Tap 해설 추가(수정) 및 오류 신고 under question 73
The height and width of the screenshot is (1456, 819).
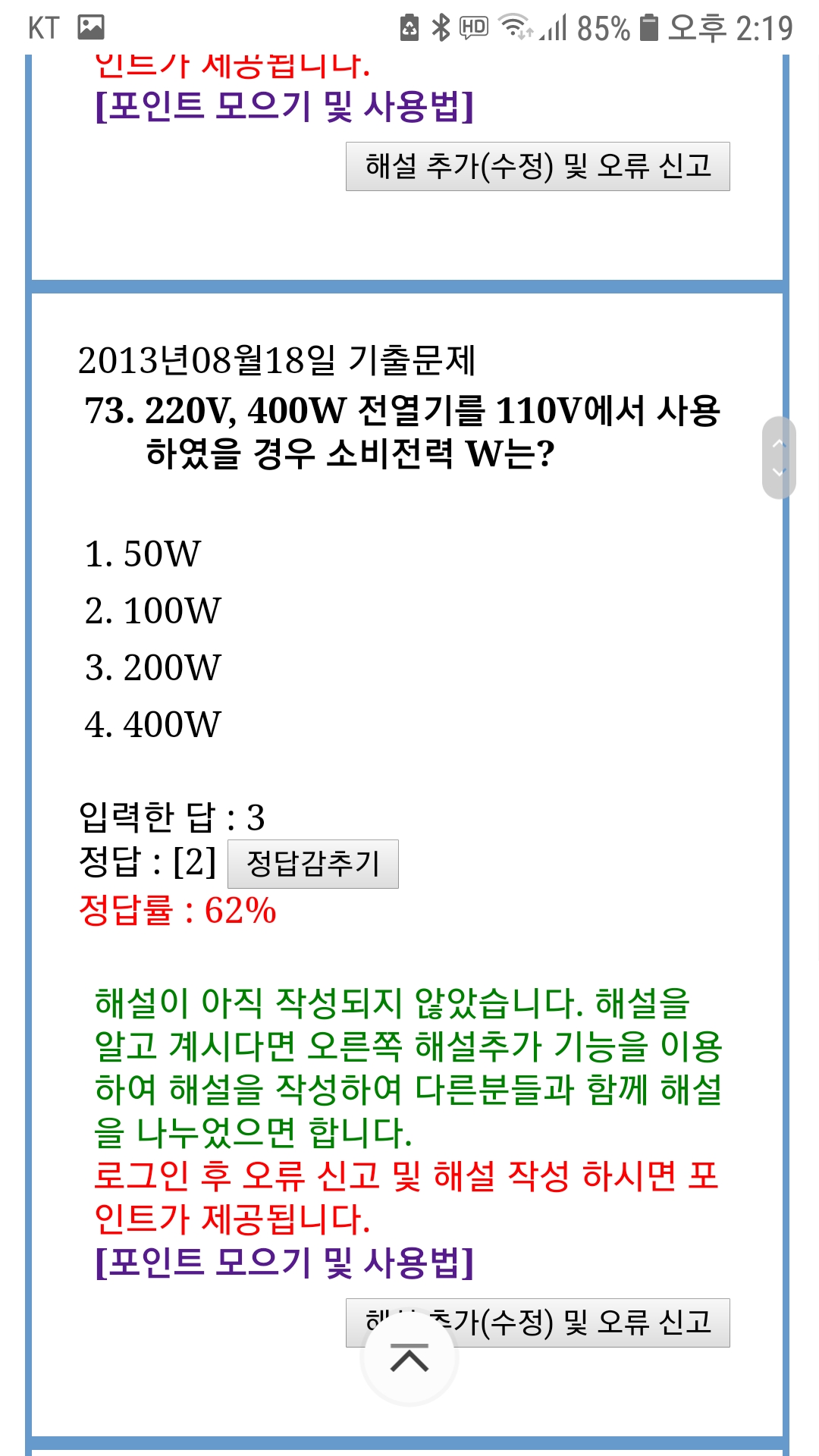pyautogui.click(x=538, y=1323)
